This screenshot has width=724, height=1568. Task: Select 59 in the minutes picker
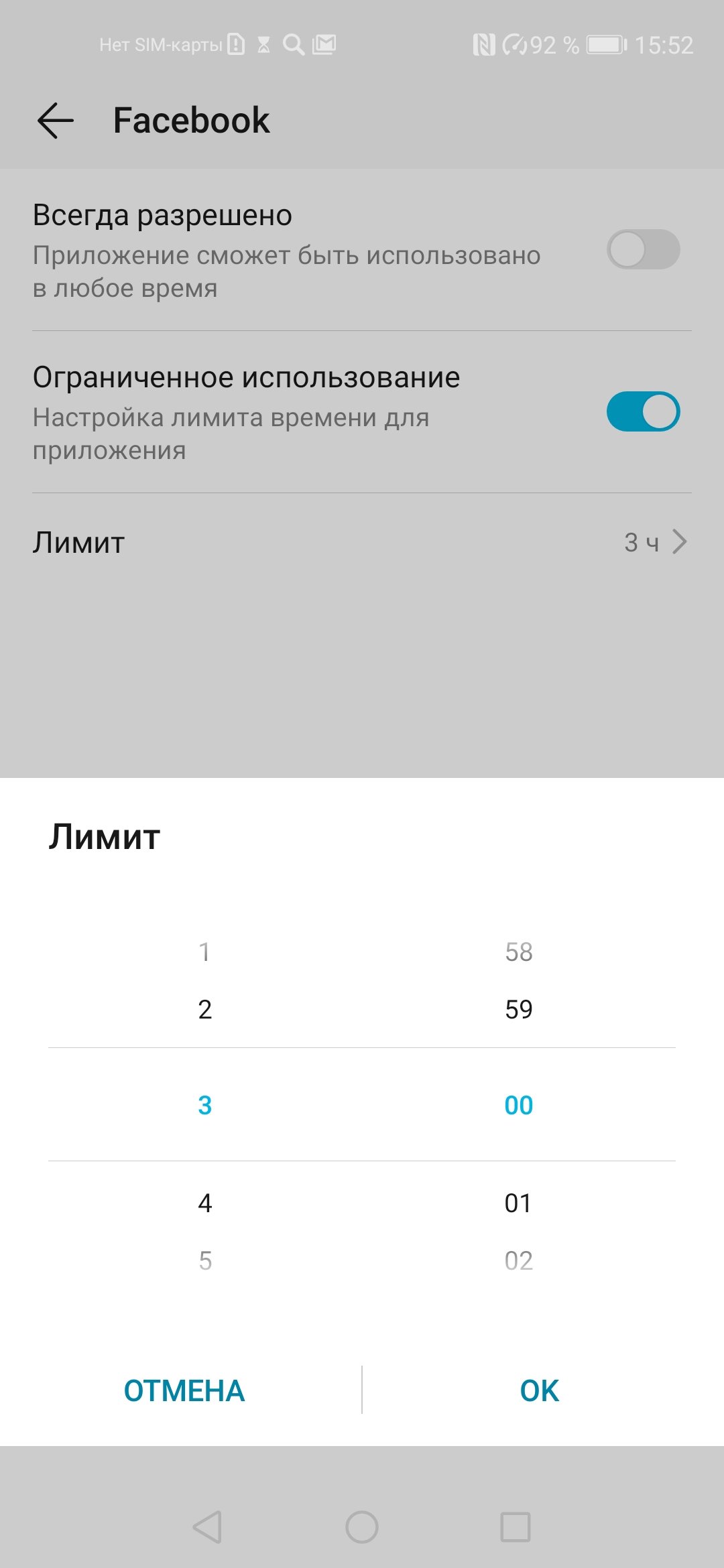pyautogui.click(x=518, y=1009)
